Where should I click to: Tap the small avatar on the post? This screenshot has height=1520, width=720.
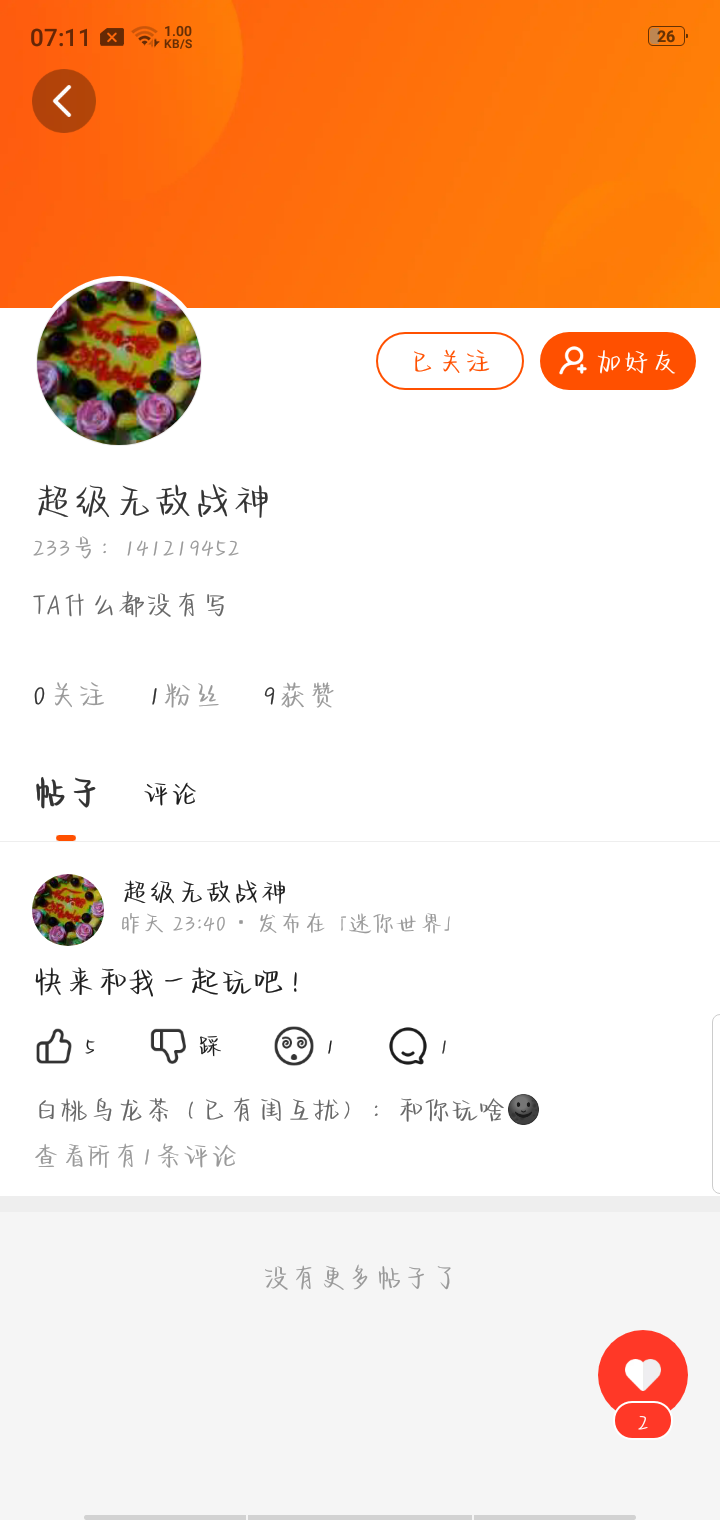click(x=68, y=910)
